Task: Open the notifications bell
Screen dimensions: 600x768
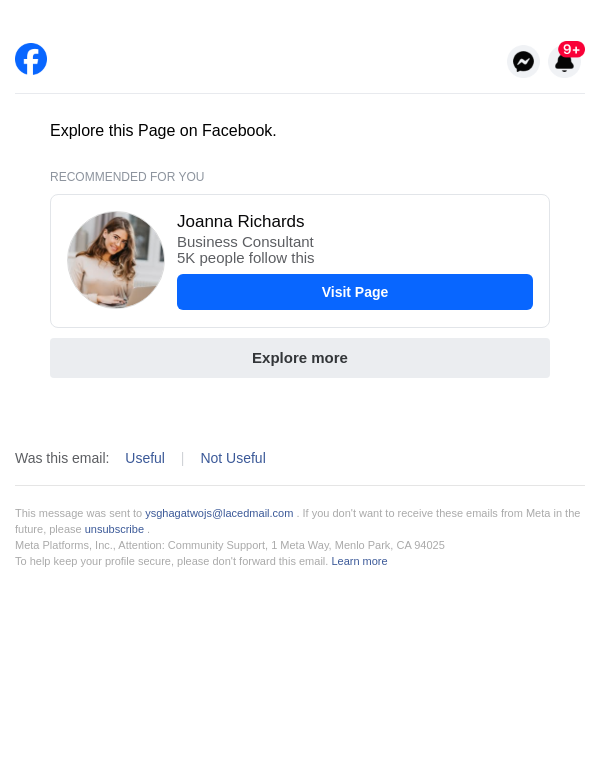Action: click(565, 62)
